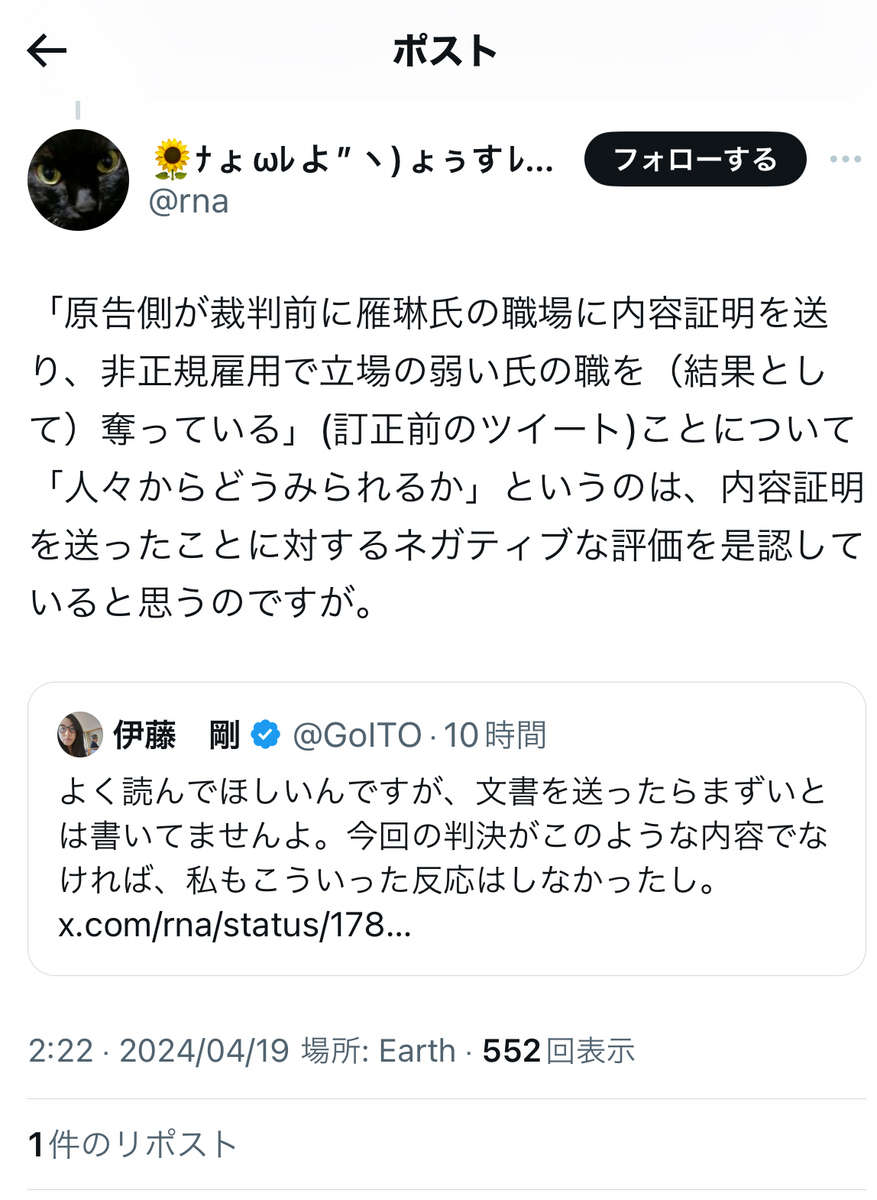Open the @rna profile handle

188,201
